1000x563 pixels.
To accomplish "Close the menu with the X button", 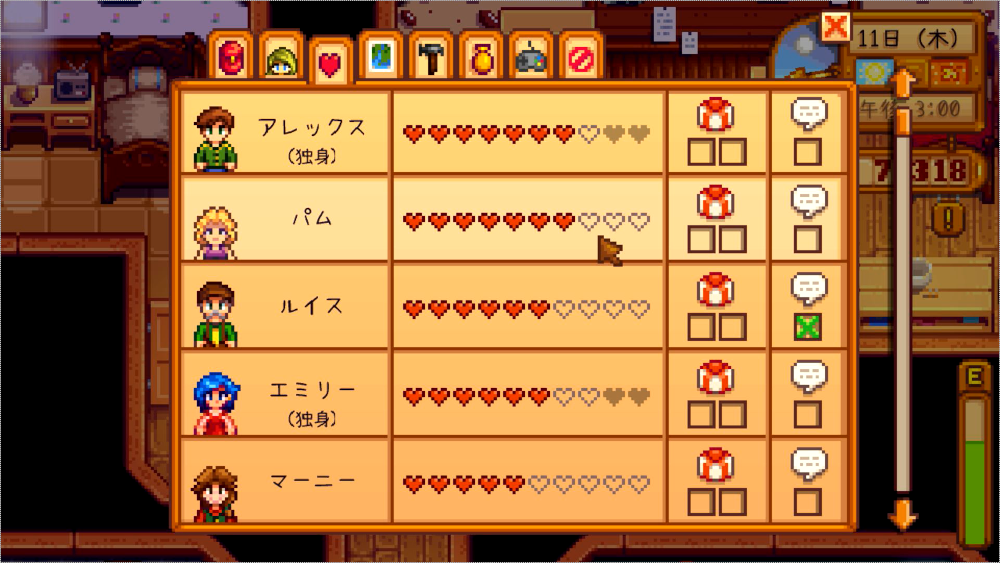I will tap(835, 27).
